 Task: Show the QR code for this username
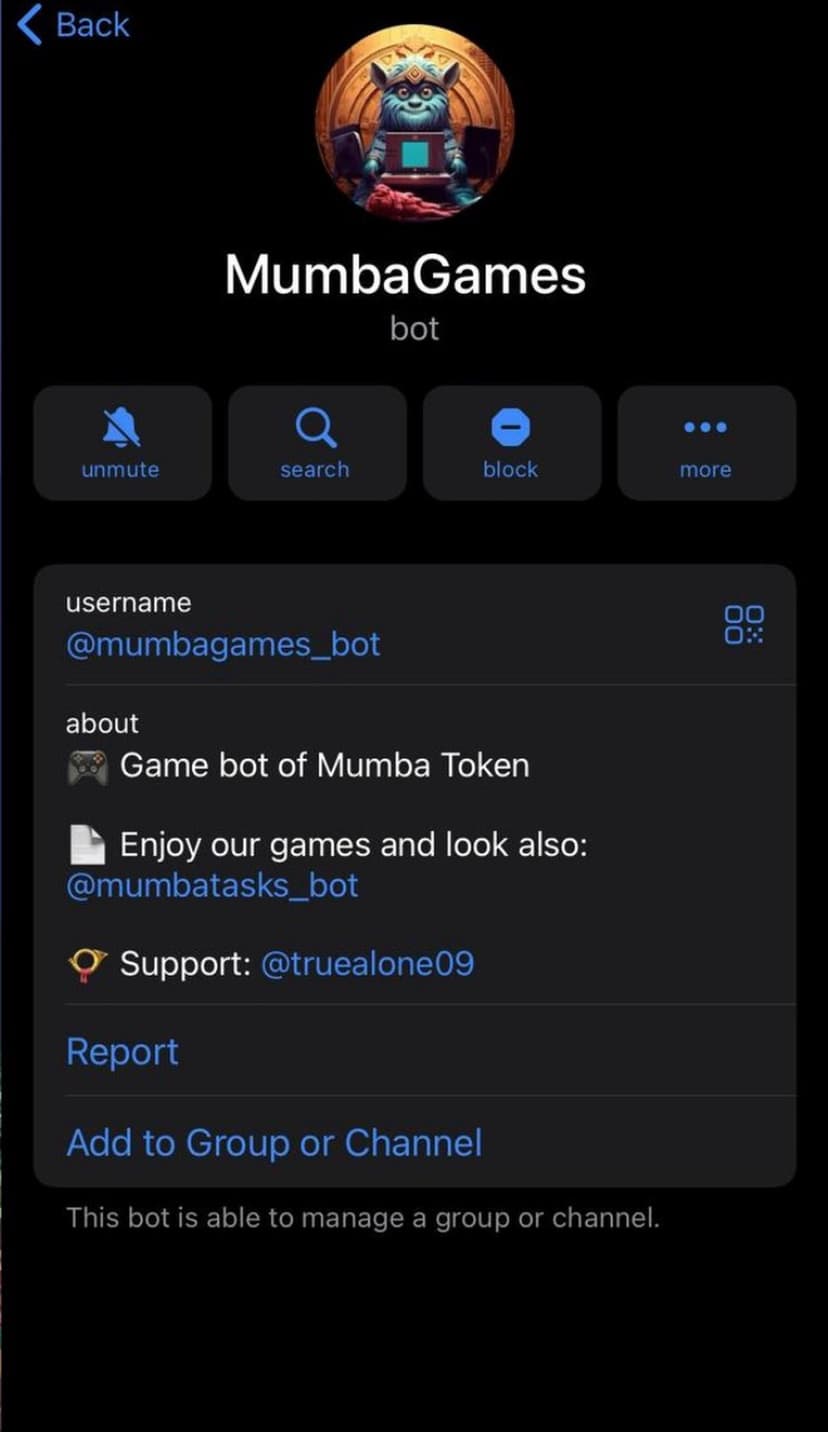(x=743, y=624)
